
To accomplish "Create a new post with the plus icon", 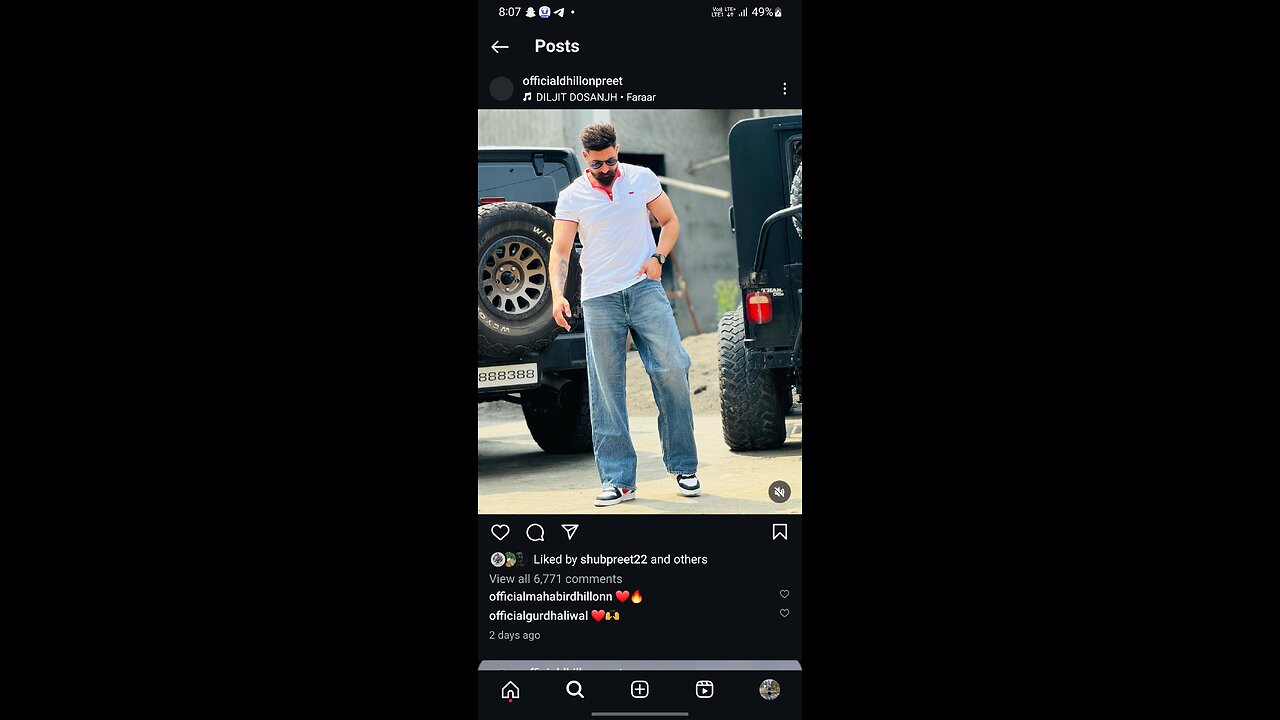I will tap(640, 689).
